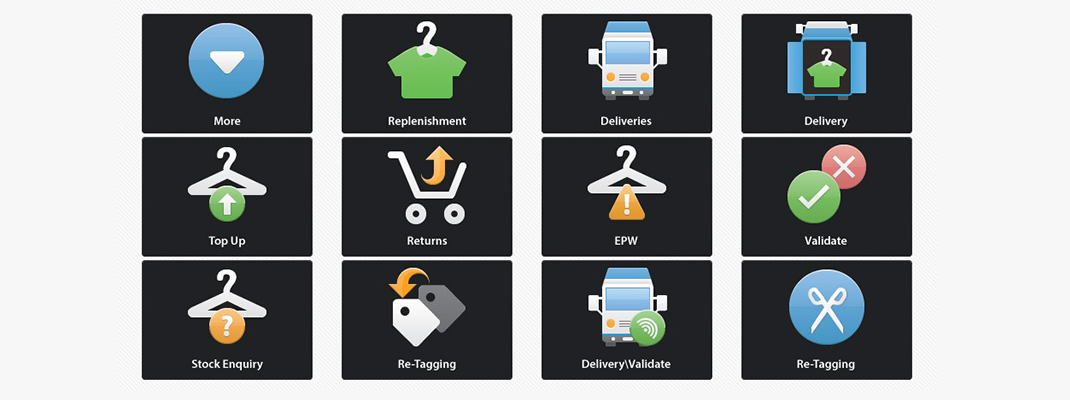This screenshot has height=400, width=1070.
Task: Select the Delivery tile with open truck
Action: [x=826, y=73]
